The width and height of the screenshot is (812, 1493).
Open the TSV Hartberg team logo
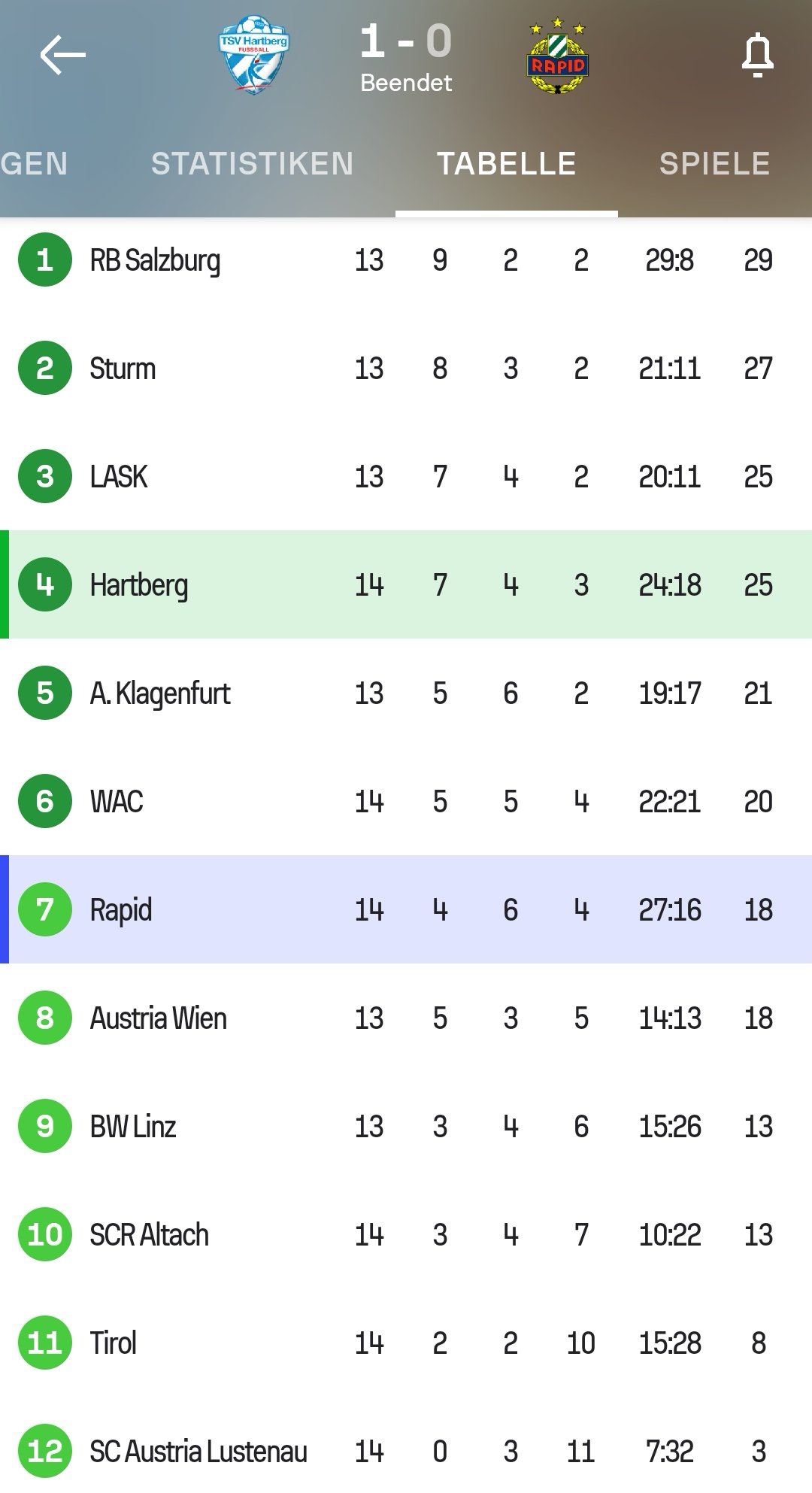coord(254,55)
